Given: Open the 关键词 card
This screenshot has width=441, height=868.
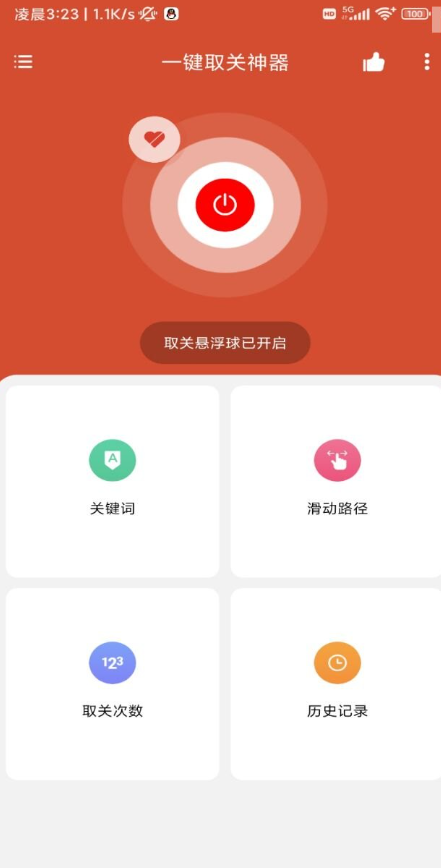Looking at the screenshot, I should (x=112, y=482).
